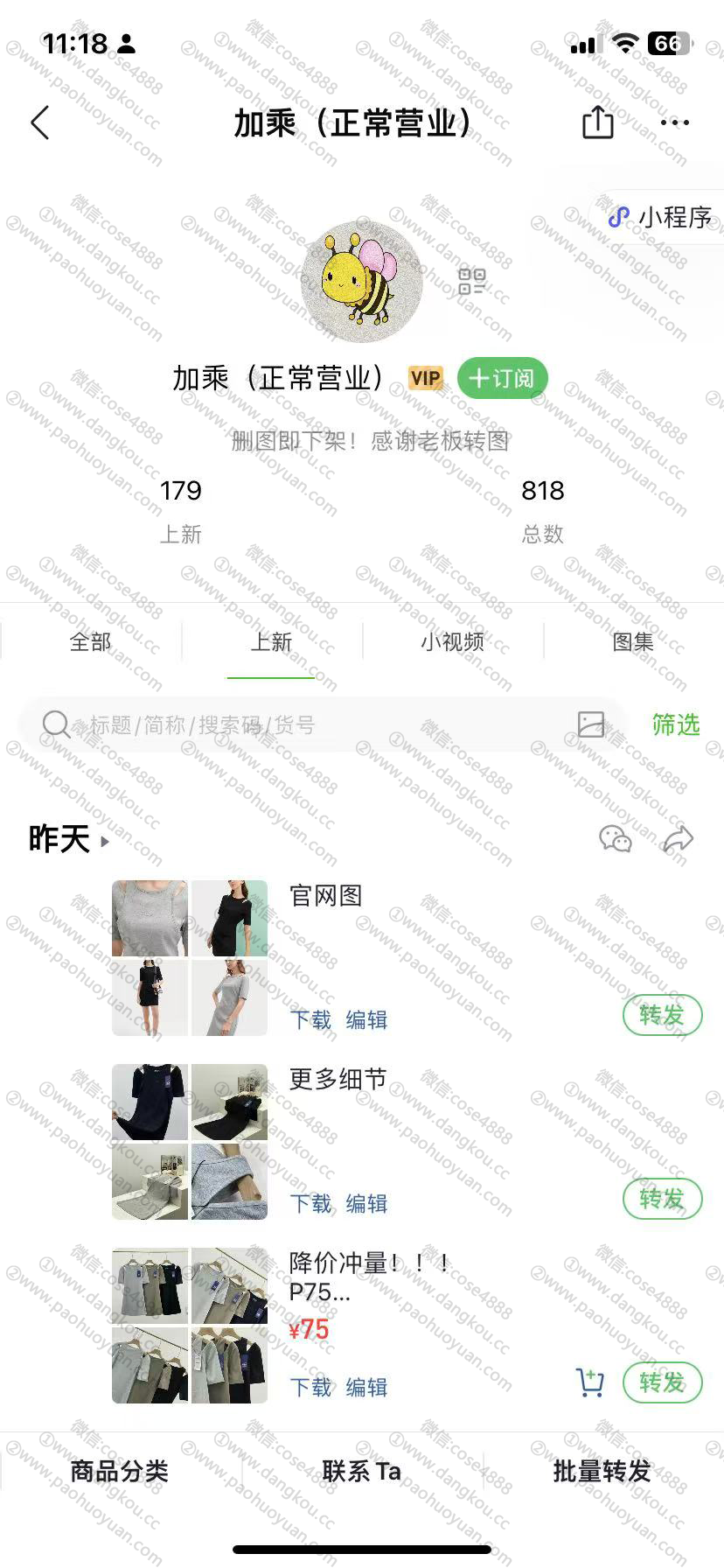Subscribe with the green 订阅 button
The image size is (724, 1568).
[502, 378]
